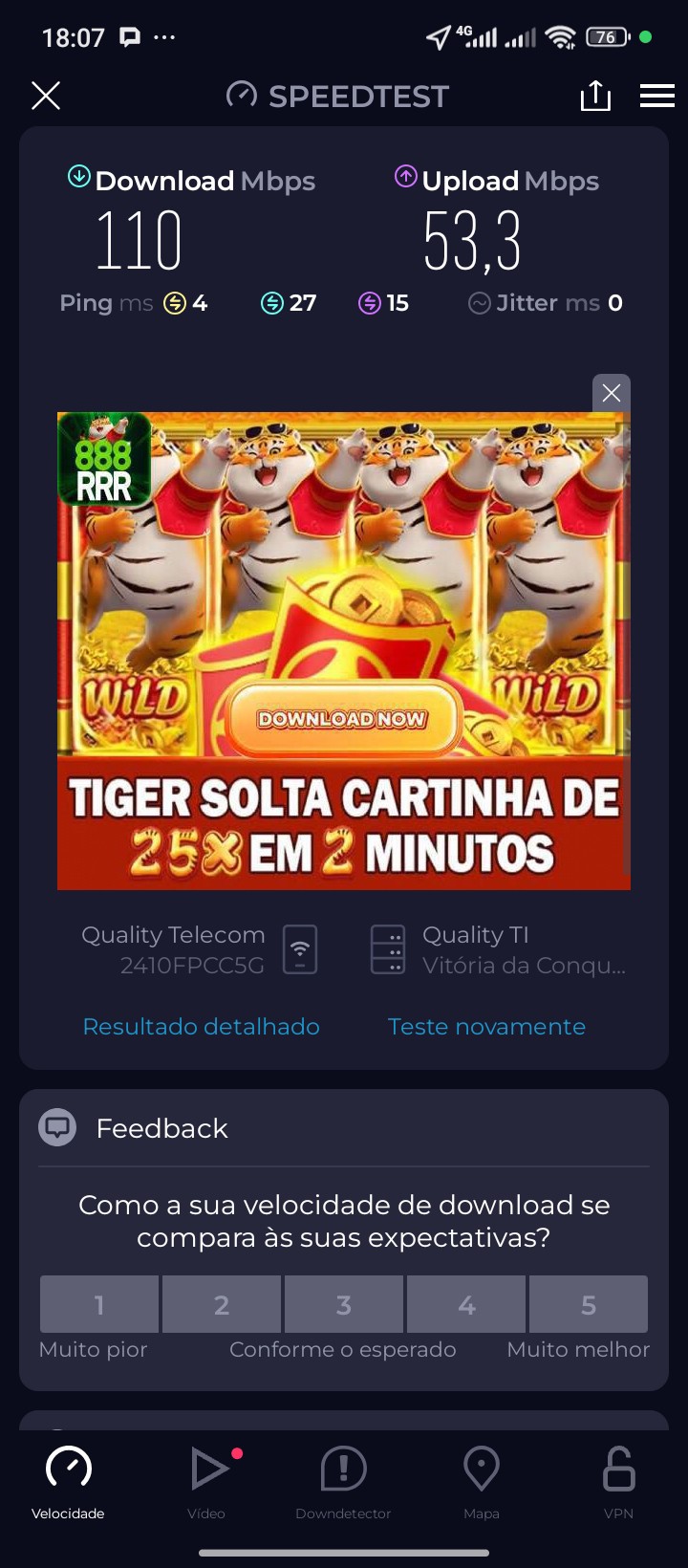Rate download speed as 2
This screenshot has height=1568, width=688.
click(222, 1304)
